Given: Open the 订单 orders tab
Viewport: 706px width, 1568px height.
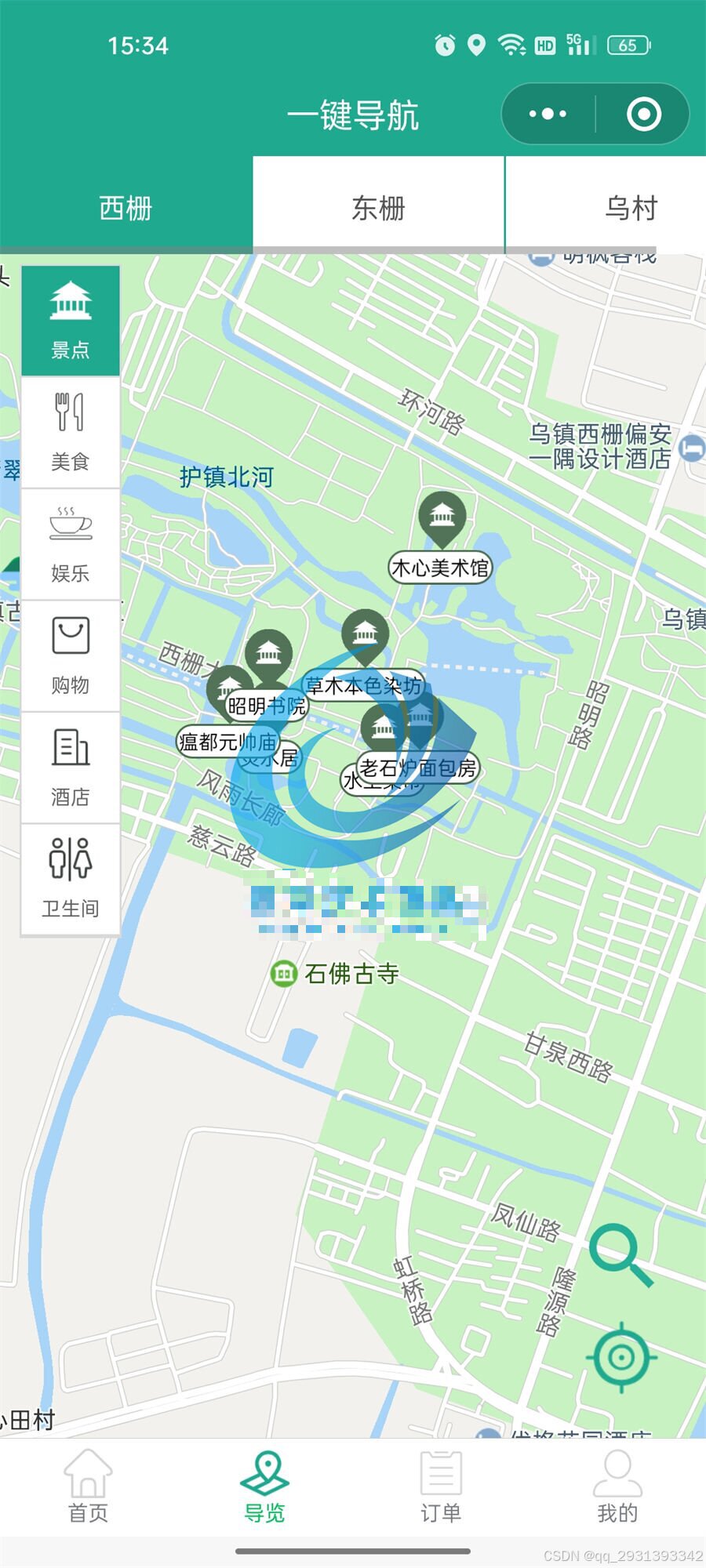Looking at the screenshot, I should [x=441, y=1486].
